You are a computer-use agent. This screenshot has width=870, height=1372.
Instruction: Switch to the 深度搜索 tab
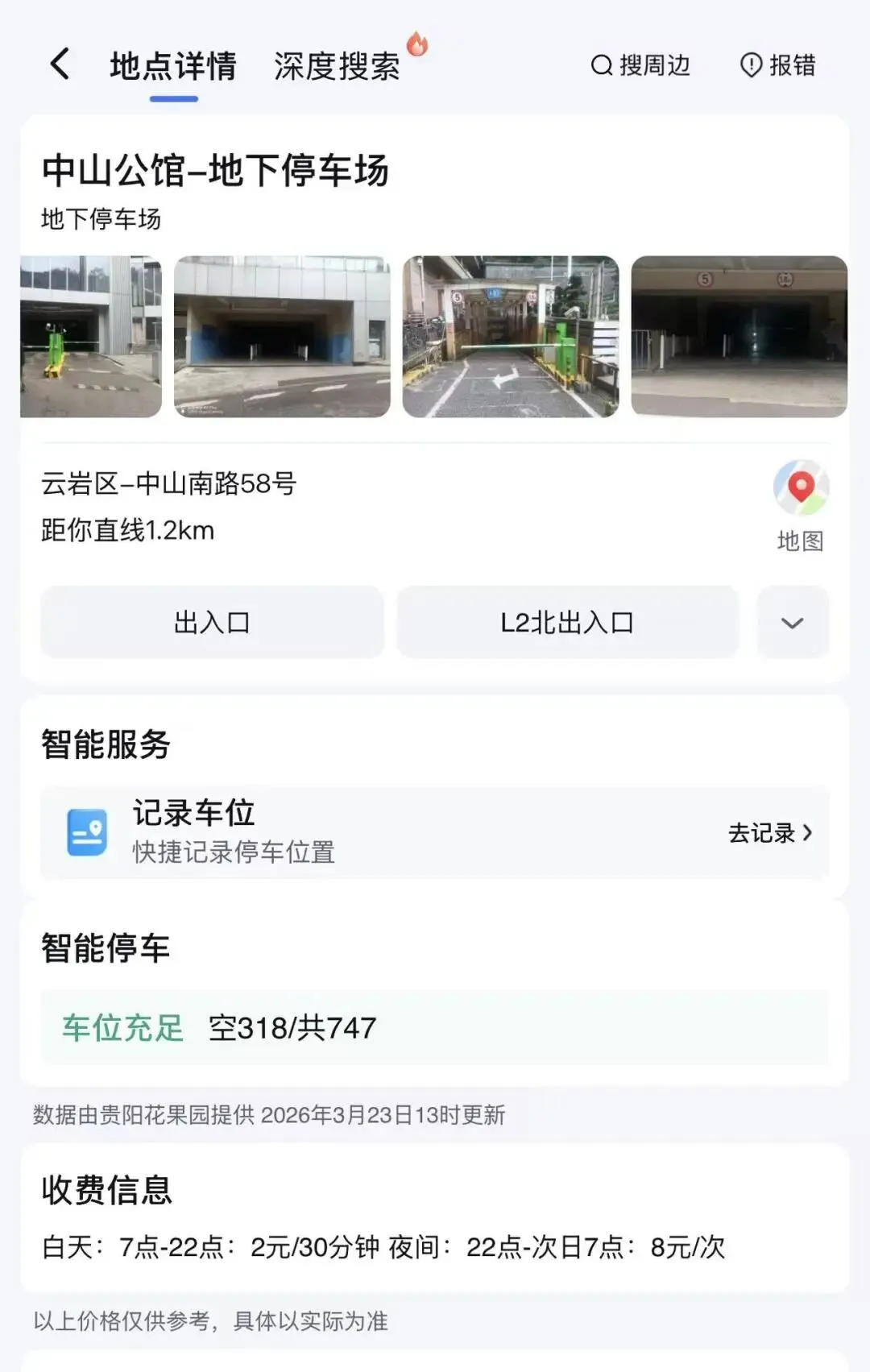tap(337, 66)
